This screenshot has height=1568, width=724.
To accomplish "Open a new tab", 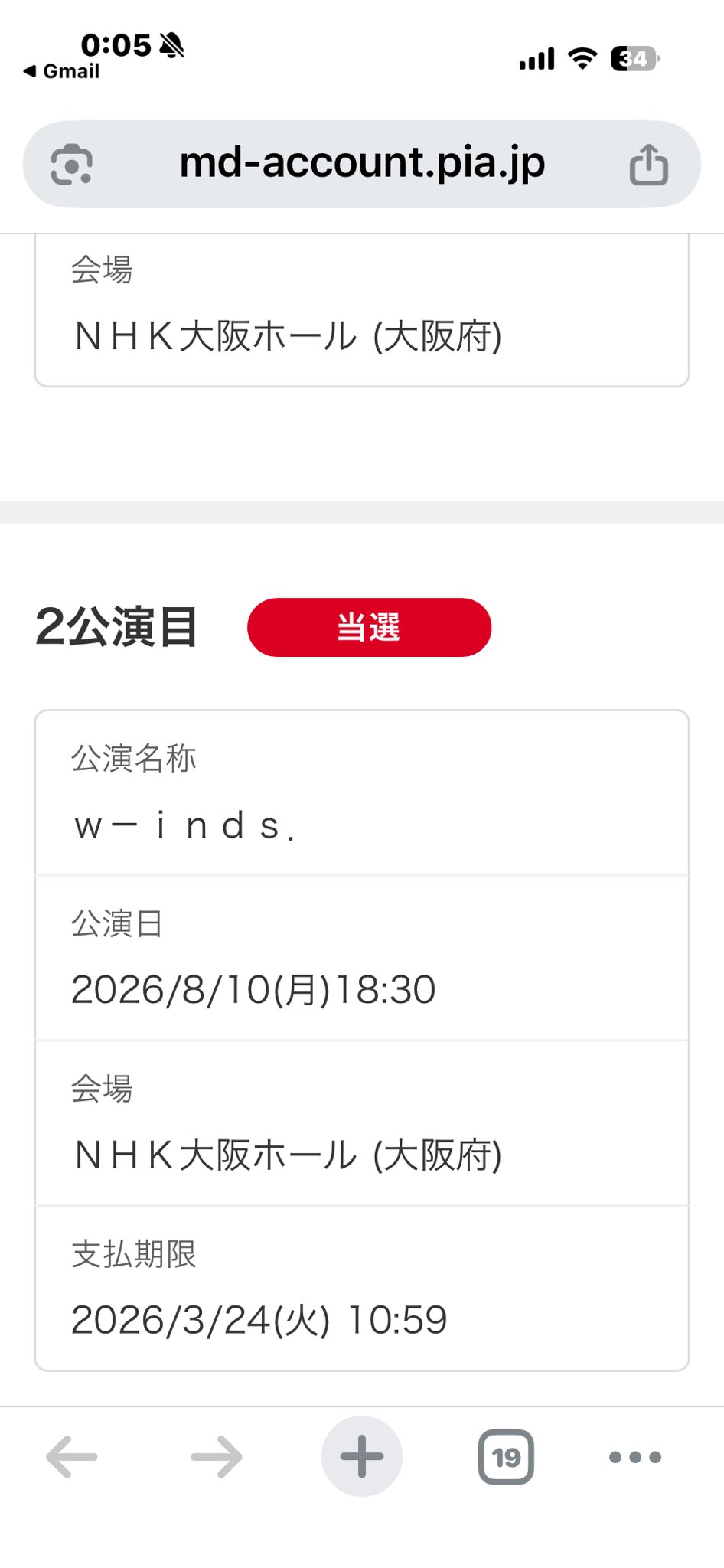I will click(x=361, y=1456).
